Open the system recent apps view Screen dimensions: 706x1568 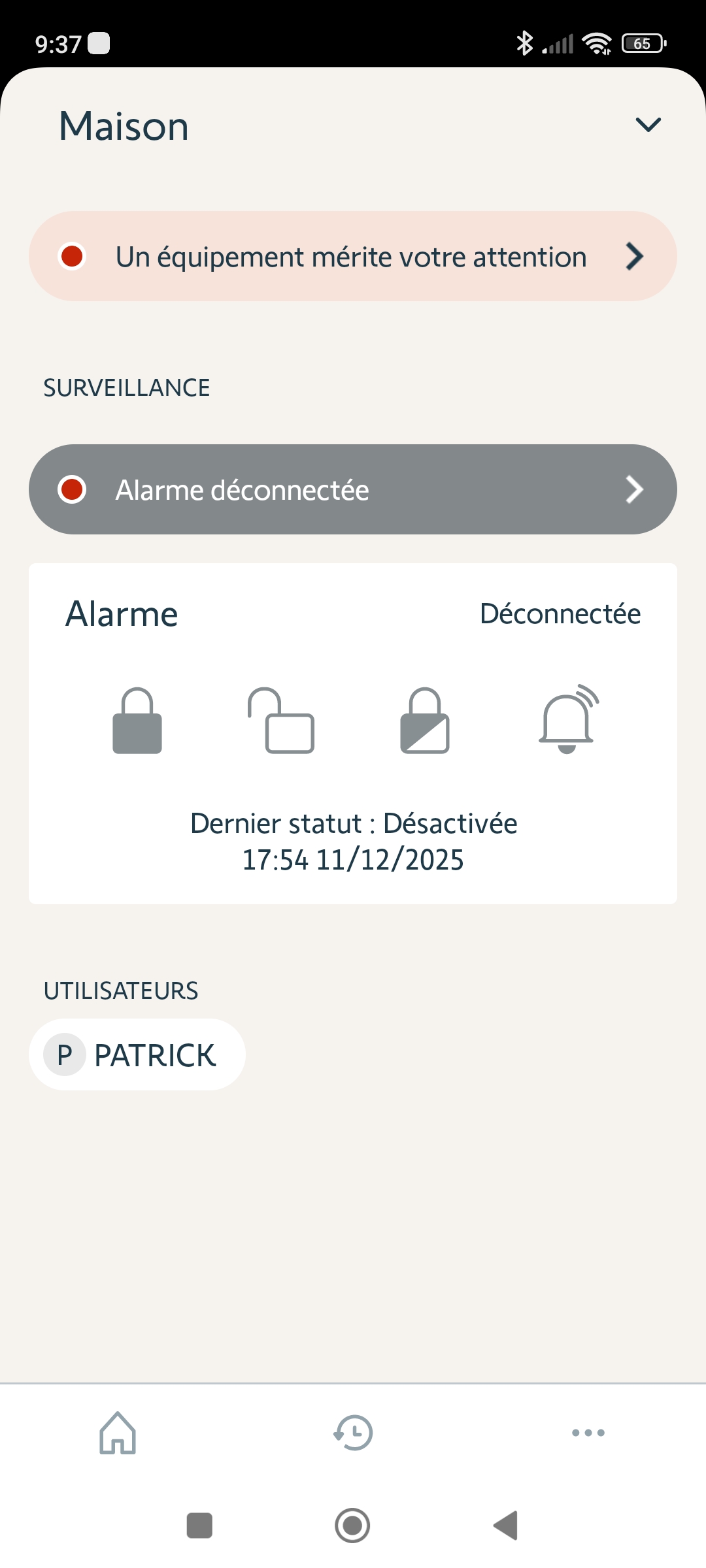[199, 1526]
